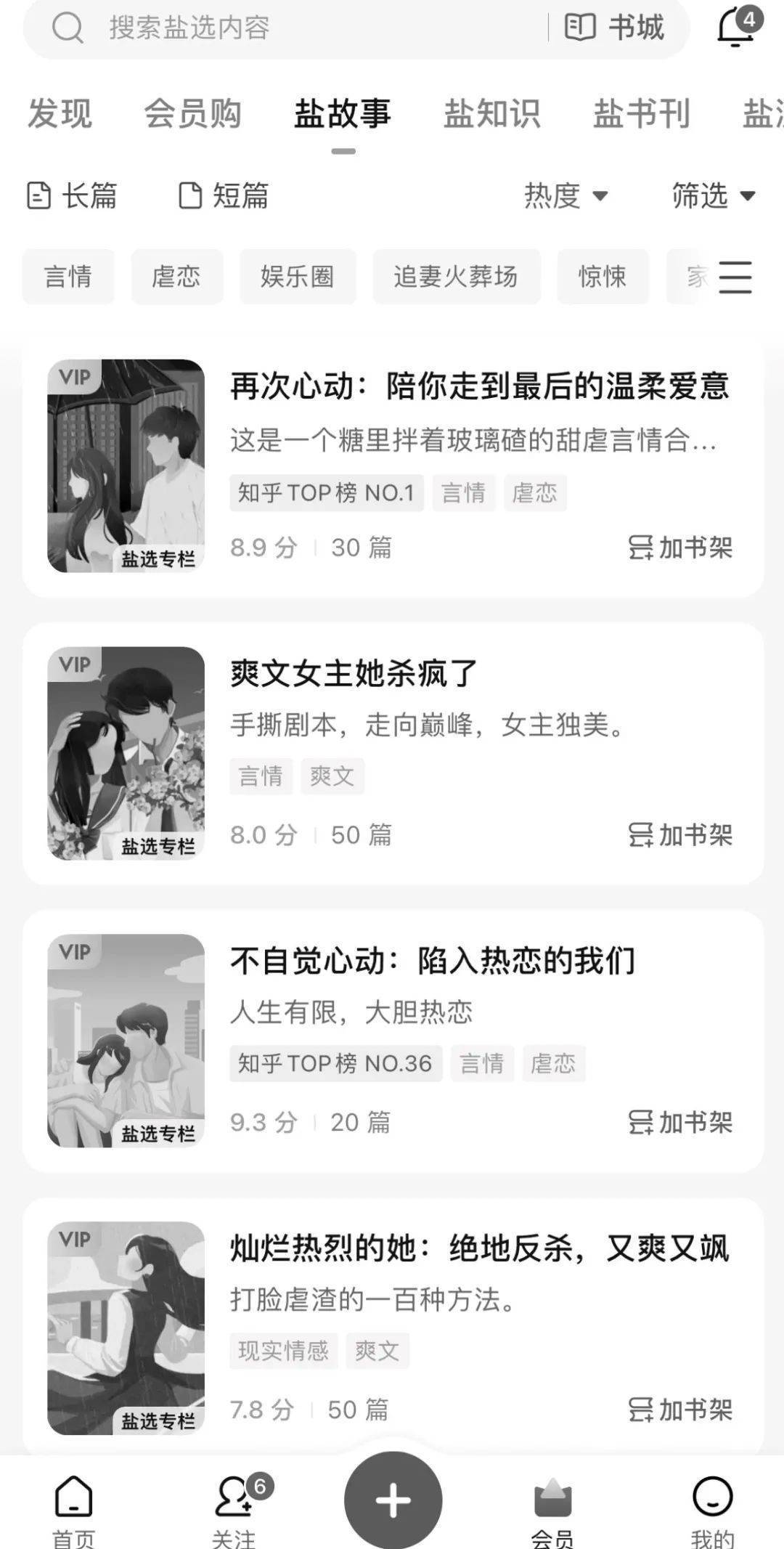Screen dimensions: 784x1549
Task: Expand the 筛选 filter dropdown
Action: 713,195
